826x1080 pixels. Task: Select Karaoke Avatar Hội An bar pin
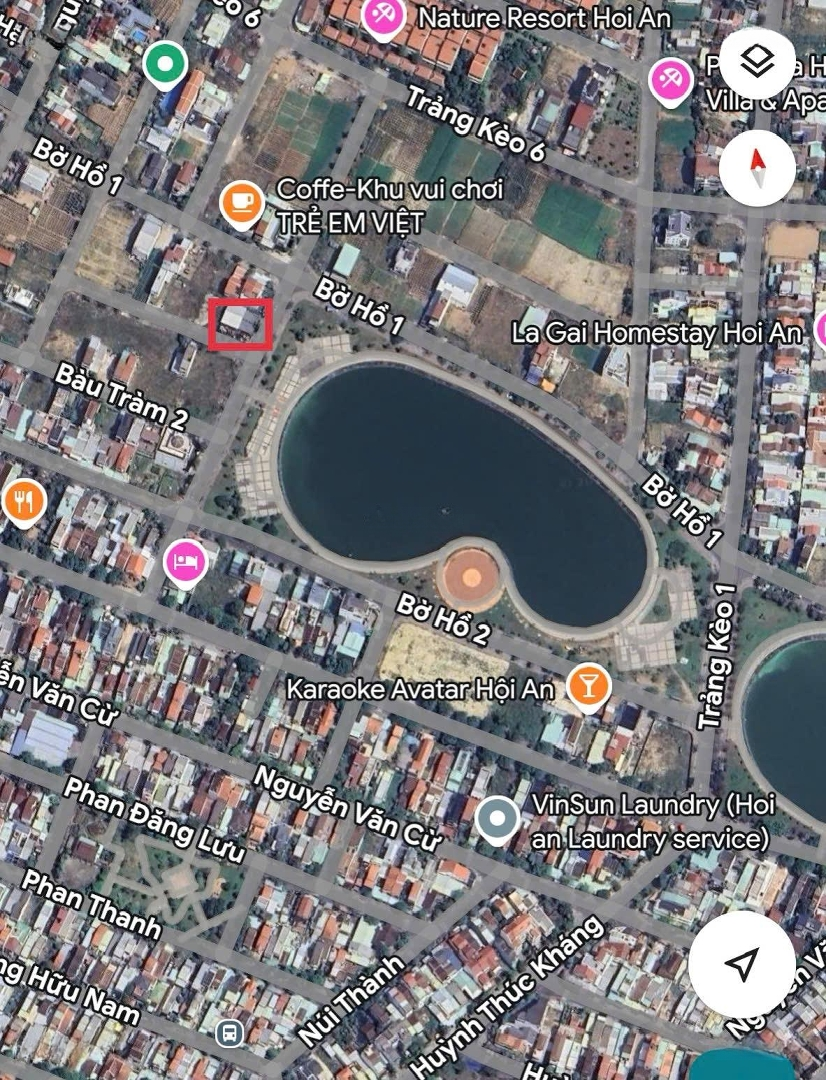[588, 686]
